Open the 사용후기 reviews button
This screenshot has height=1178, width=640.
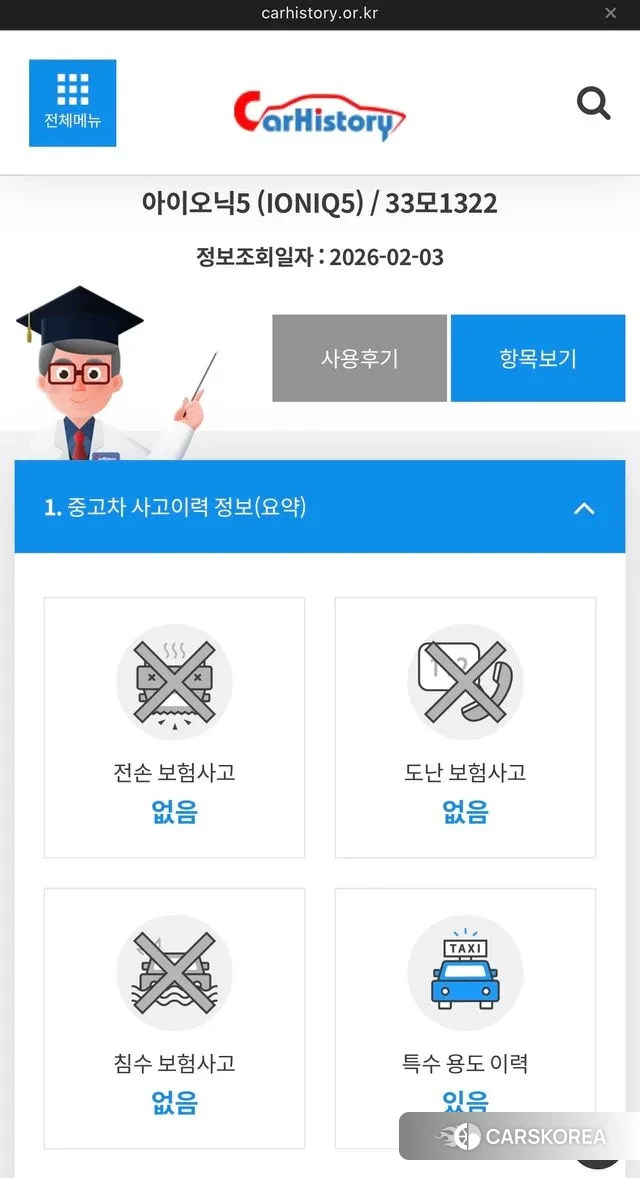click(x=359, y=358)
